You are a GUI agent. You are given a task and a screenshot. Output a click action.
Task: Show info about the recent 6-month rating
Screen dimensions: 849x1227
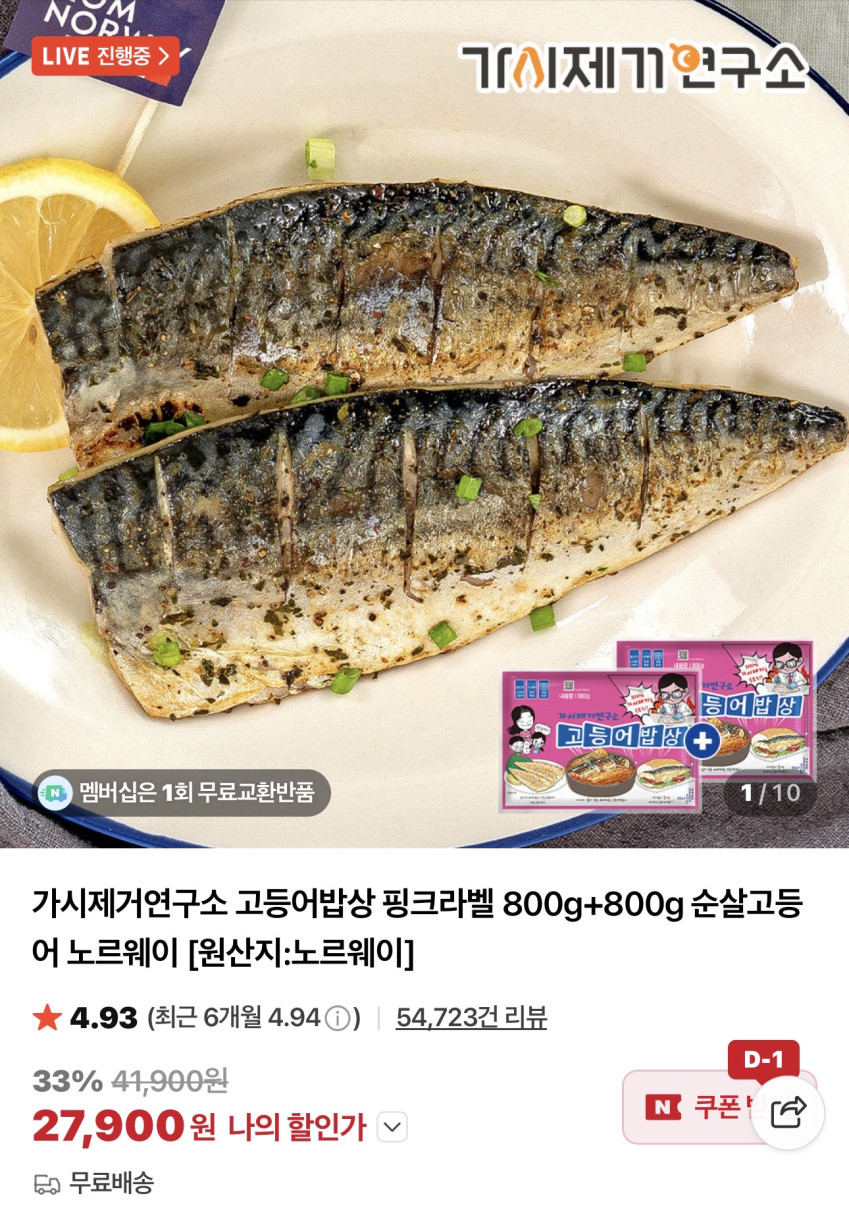338,1019
